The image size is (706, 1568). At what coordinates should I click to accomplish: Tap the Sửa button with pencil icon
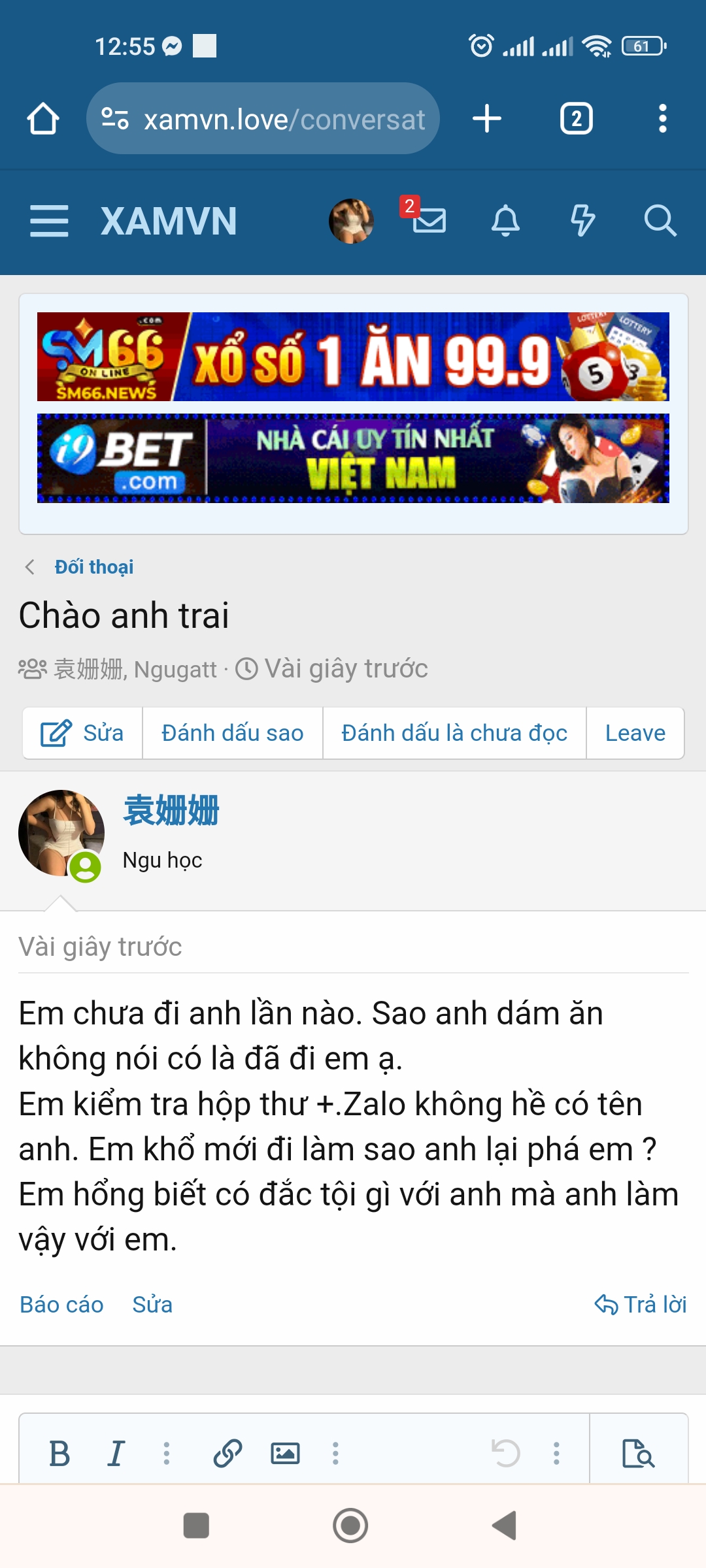[82, 733]
